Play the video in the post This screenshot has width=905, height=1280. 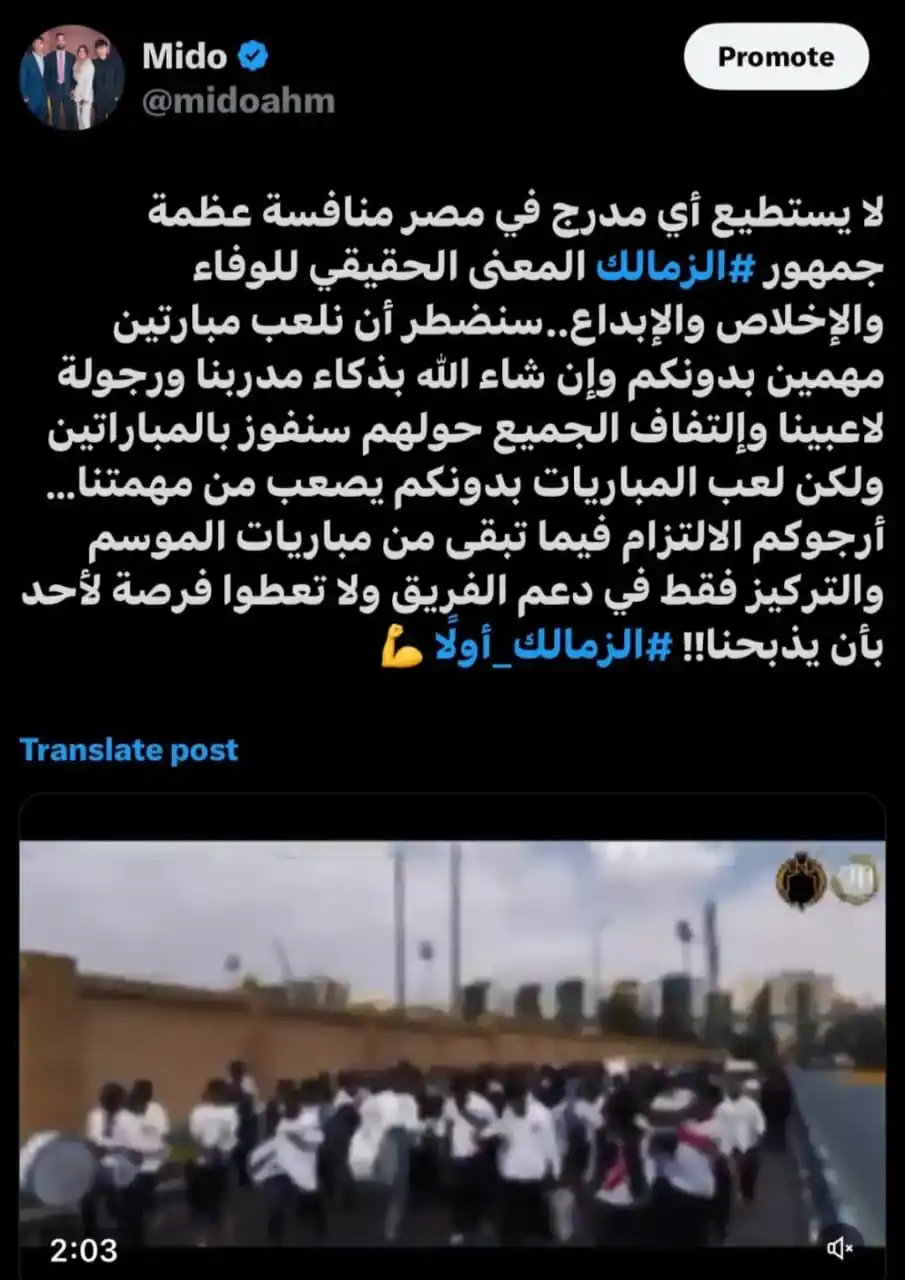452,1040
